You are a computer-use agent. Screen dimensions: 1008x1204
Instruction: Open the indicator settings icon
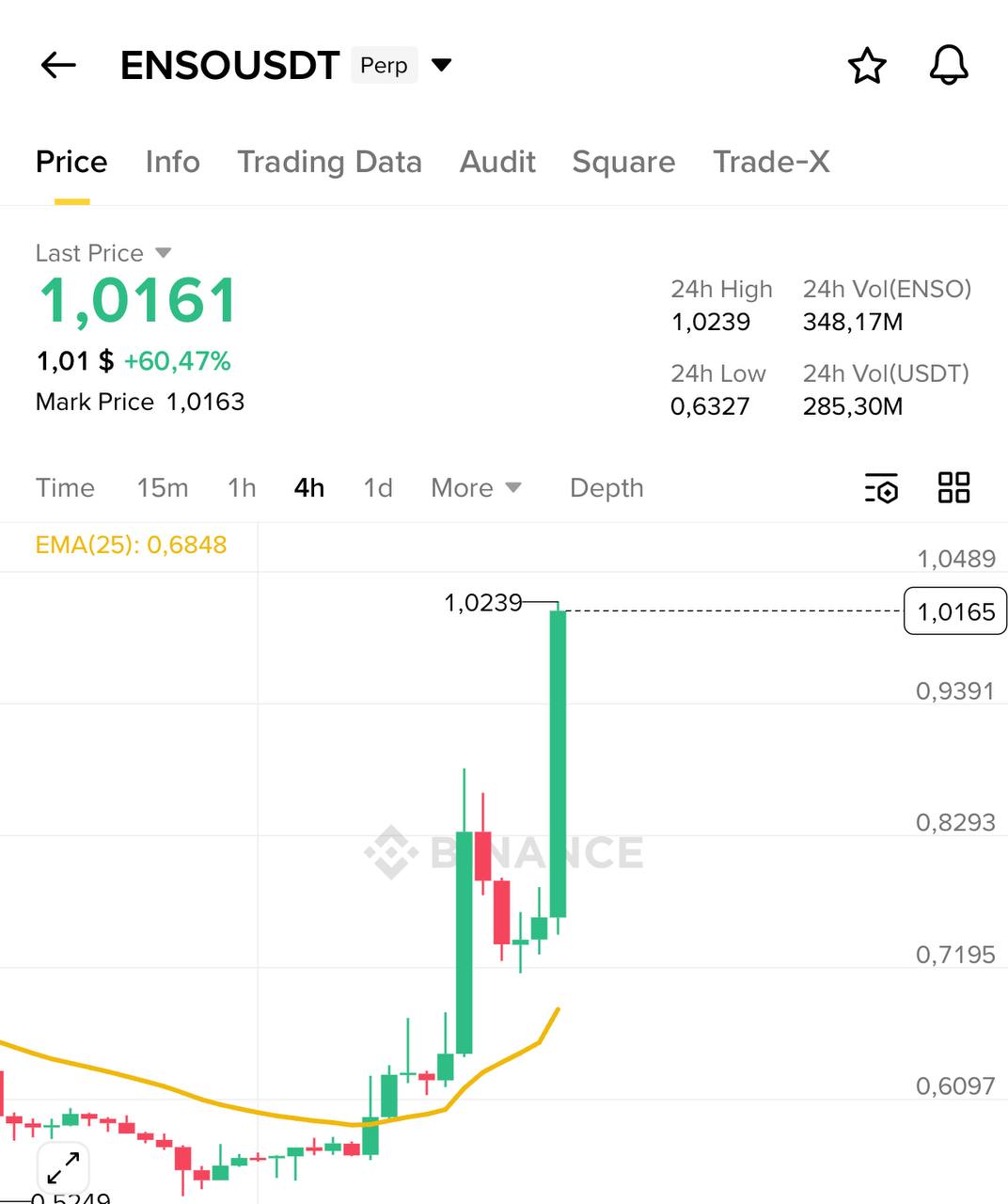(x=881, y=488)
